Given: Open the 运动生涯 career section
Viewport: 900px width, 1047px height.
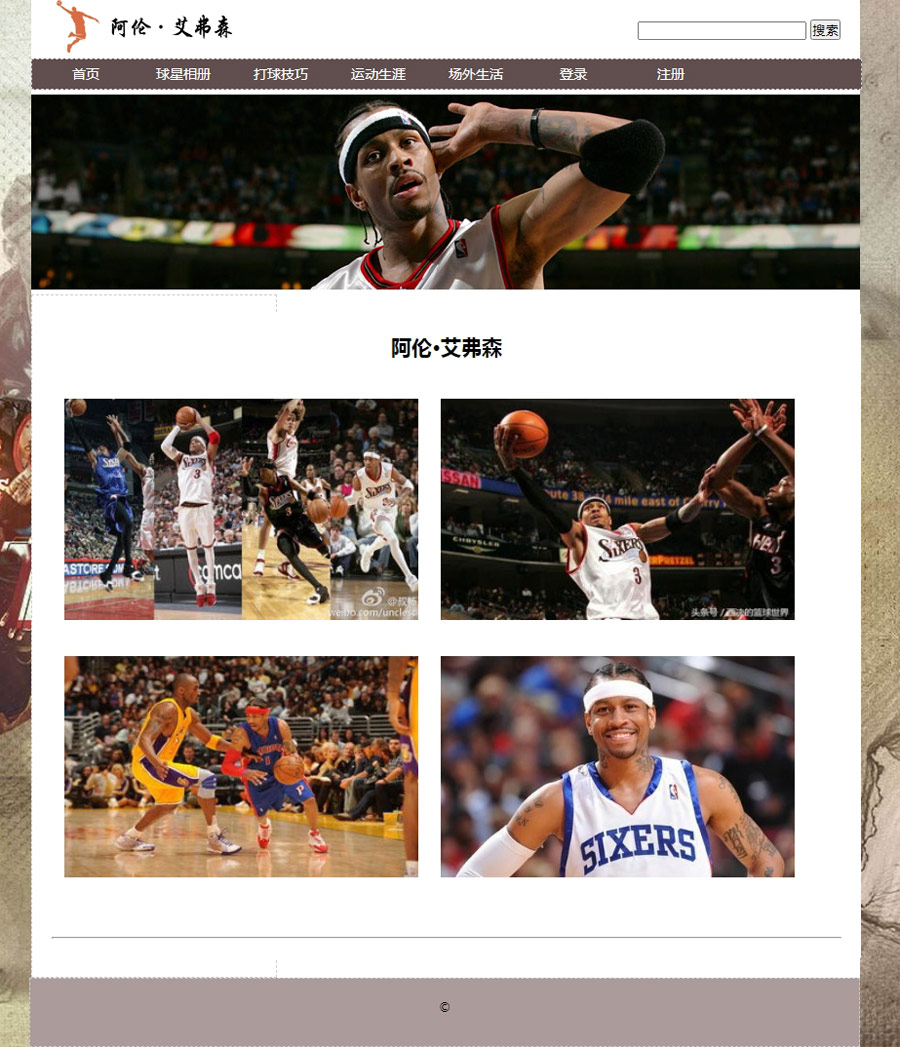Looking at the screenshot, I should (x=378, y=74).
